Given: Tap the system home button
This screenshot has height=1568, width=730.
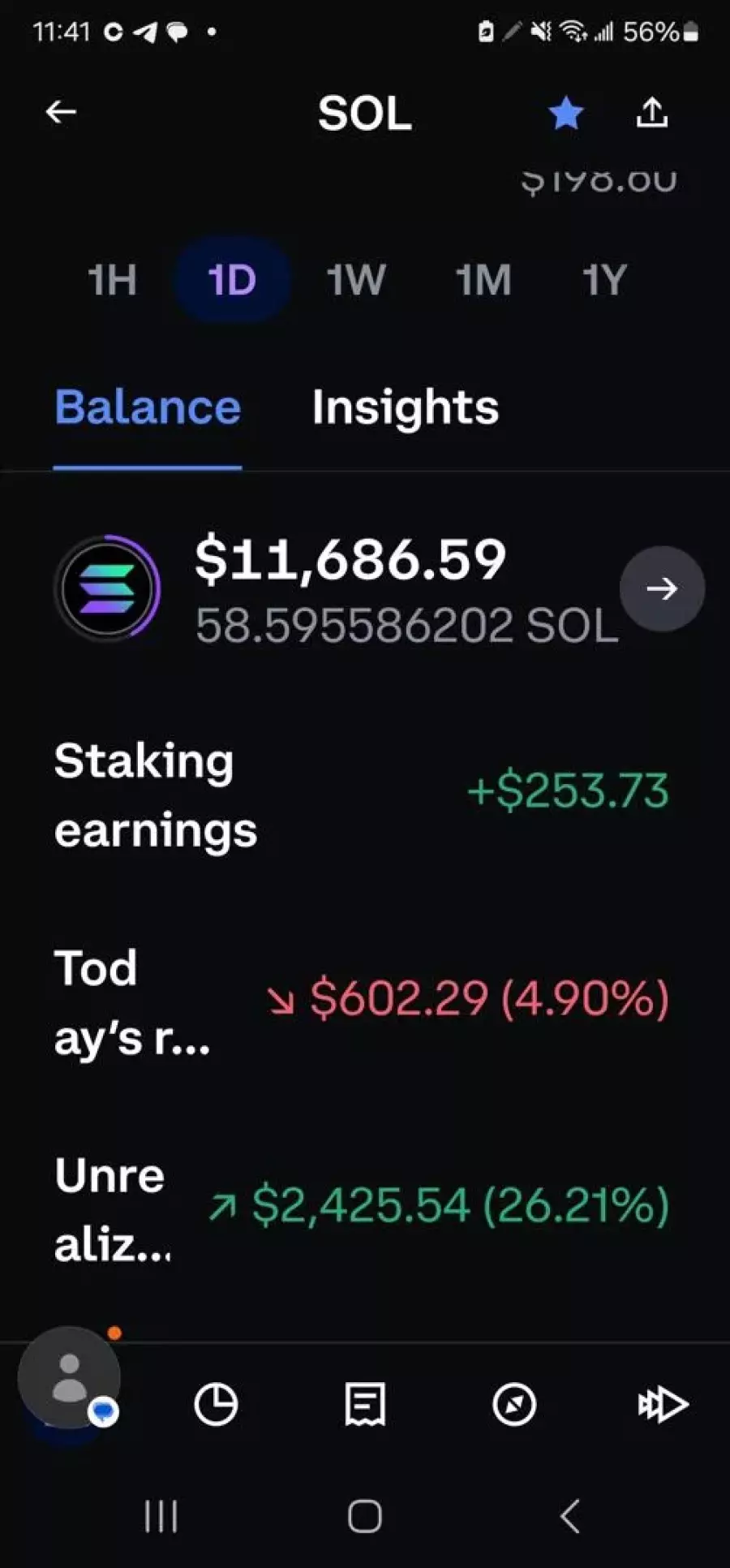Looking at the screenshot, I should point(364,1515).
